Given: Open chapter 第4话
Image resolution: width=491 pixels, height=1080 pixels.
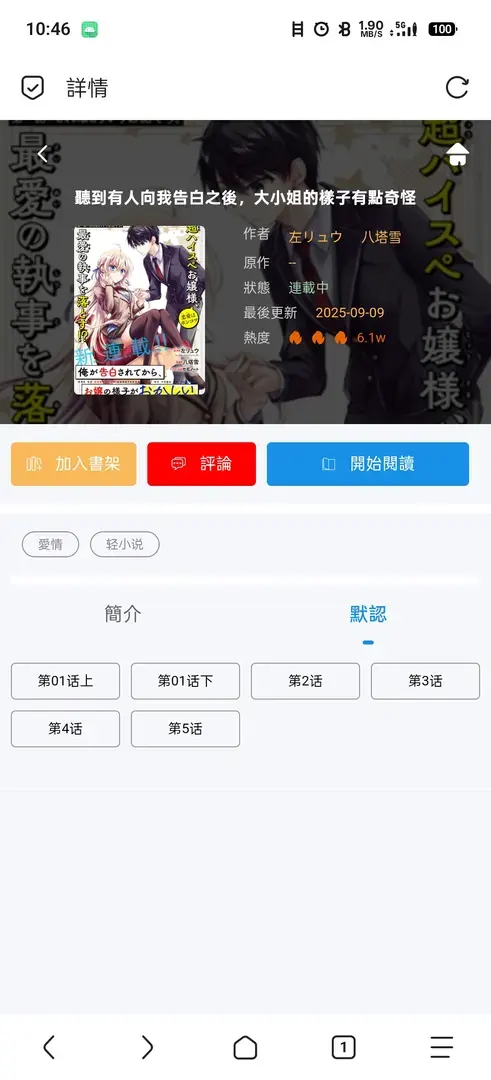Looking at the screenshot, I should [x=65, y=729].
